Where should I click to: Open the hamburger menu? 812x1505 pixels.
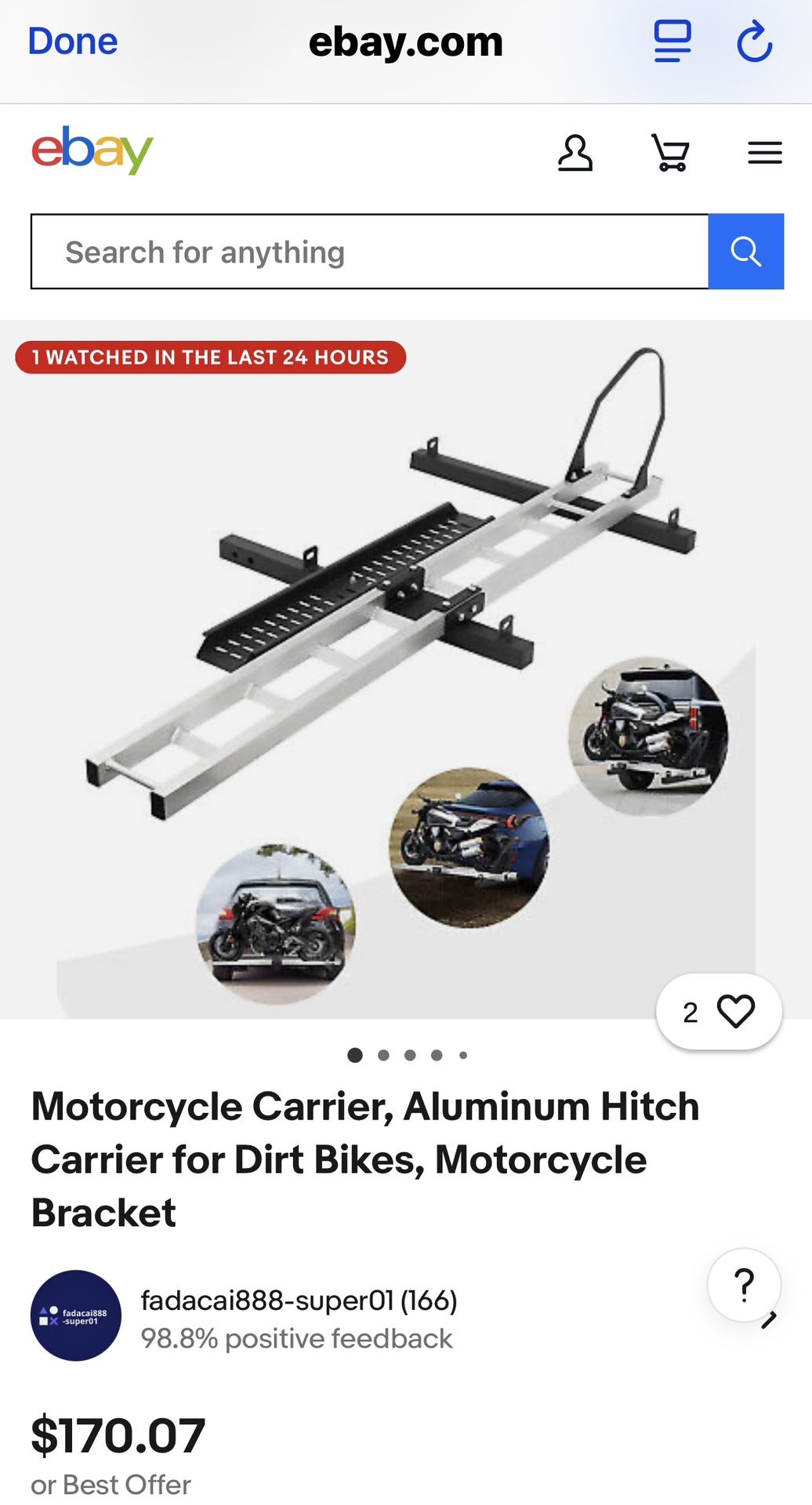pos(765,153)
